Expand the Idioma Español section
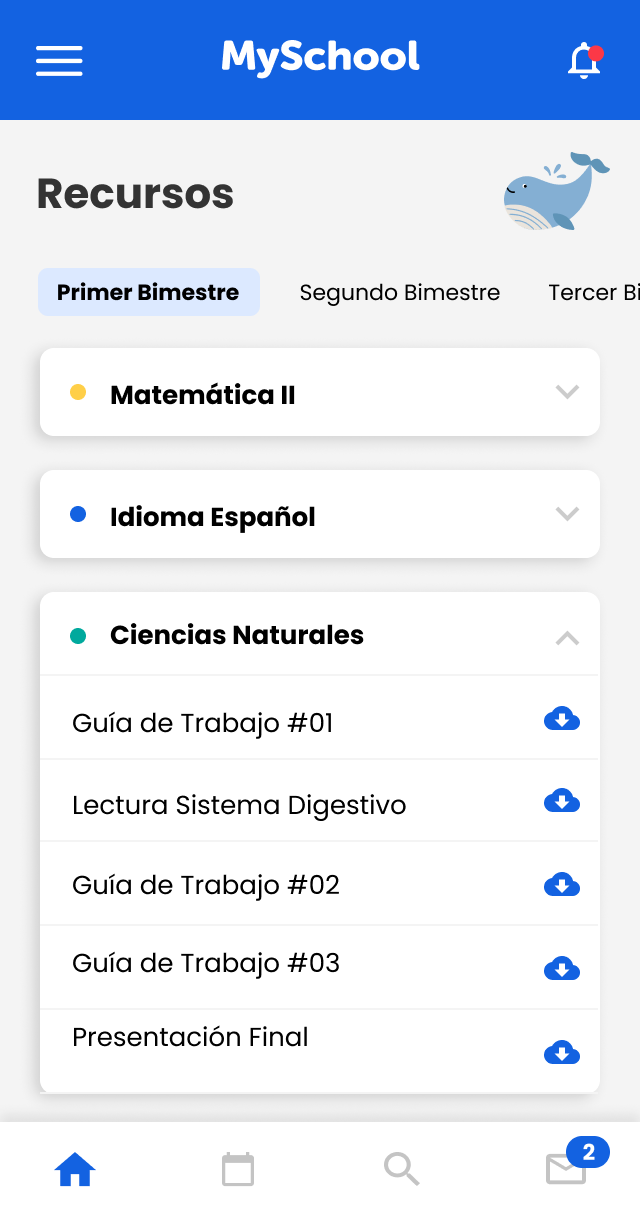 [x=567, y=514]
